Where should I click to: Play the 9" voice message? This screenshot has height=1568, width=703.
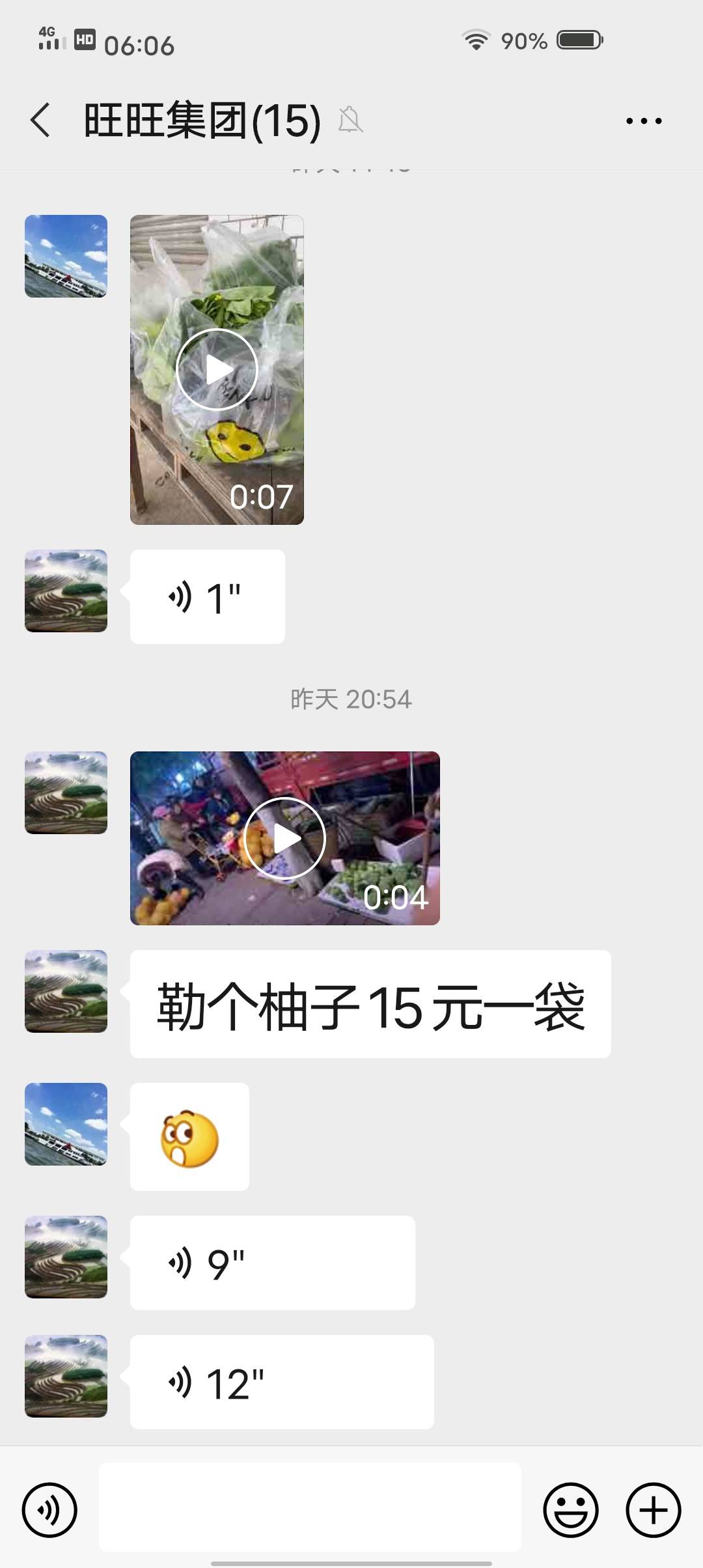(x=272, y=1263)
